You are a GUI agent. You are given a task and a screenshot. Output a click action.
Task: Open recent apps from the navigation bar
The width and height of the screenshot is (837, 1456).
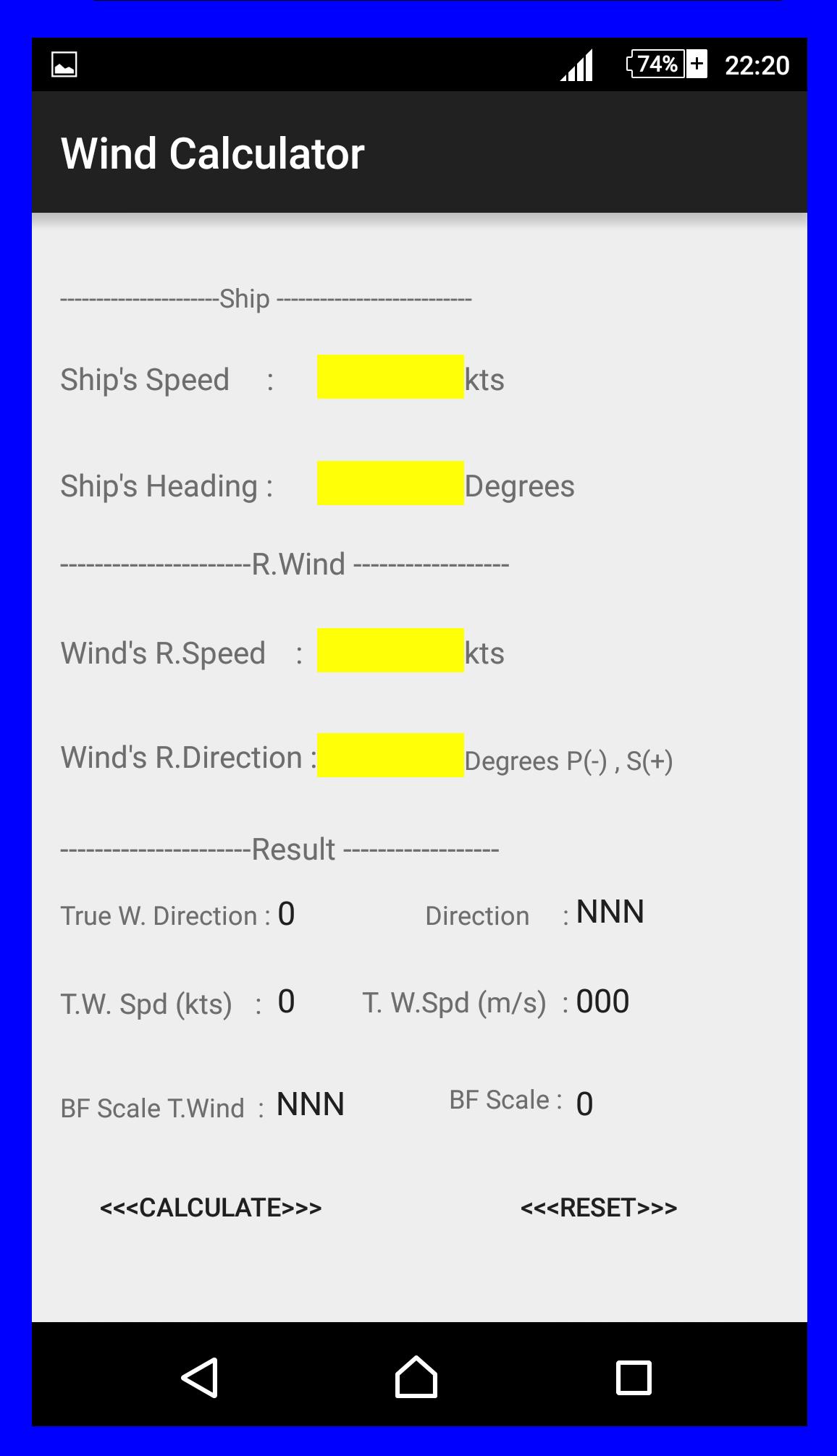click(633, 1377)
